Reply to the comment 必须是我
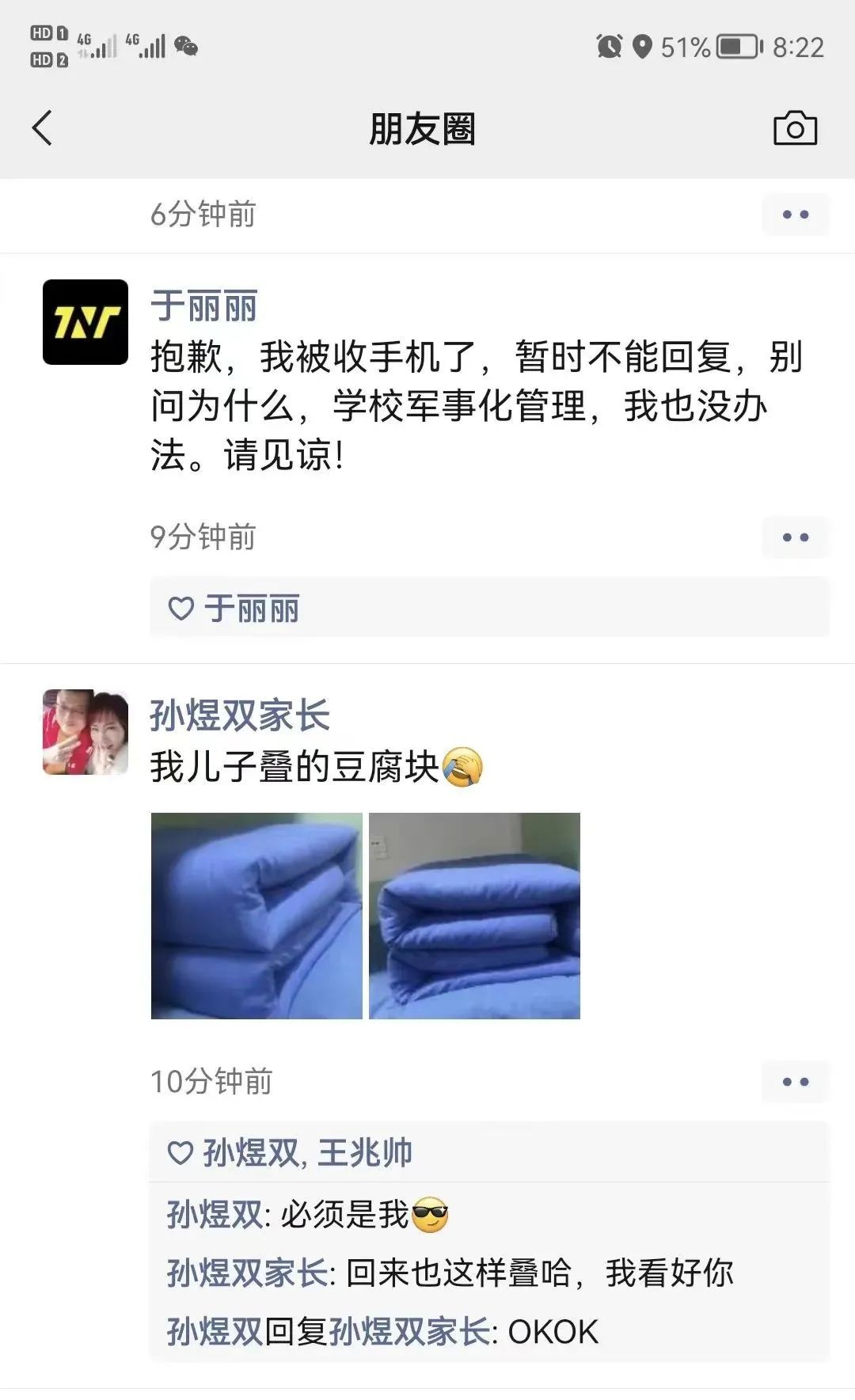 345,1215
